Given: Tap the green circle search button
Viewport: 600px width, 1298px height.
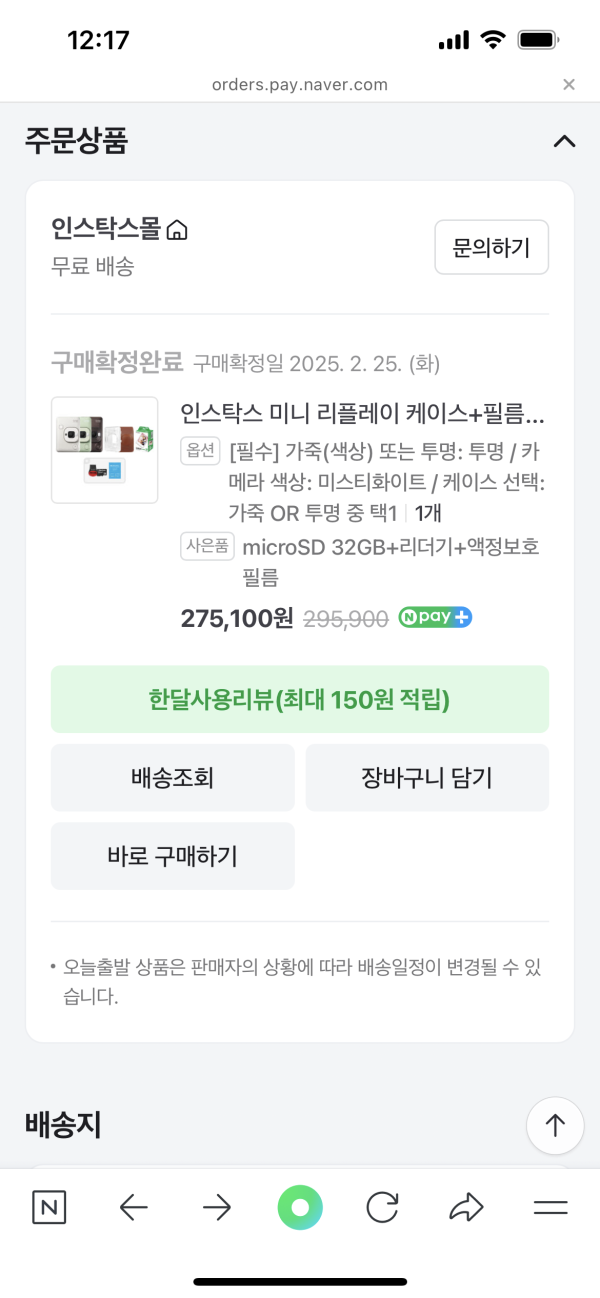Looking at the screenshot, I should 300,1208.
